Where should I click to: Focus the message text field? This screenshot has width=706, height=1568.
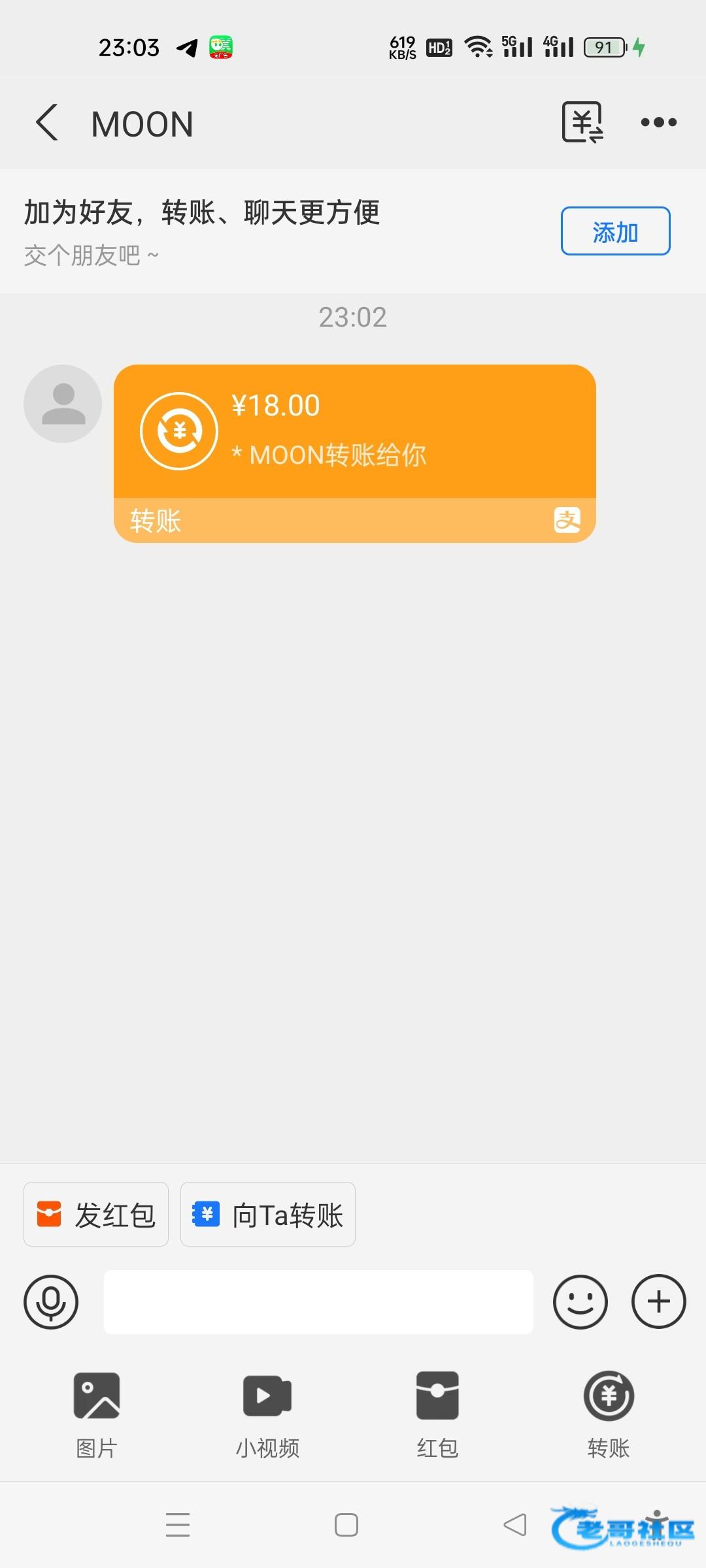(318, 1301)
